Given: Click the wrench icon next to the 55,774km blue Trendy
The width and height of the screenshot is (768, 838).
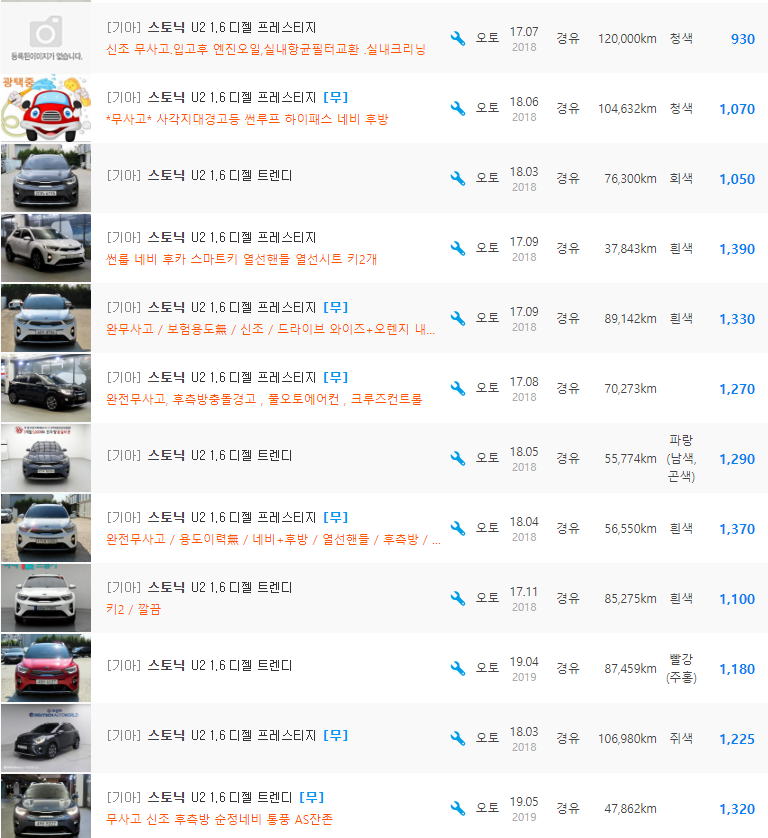Looking at the screenshot, I should tap(457, 457).
